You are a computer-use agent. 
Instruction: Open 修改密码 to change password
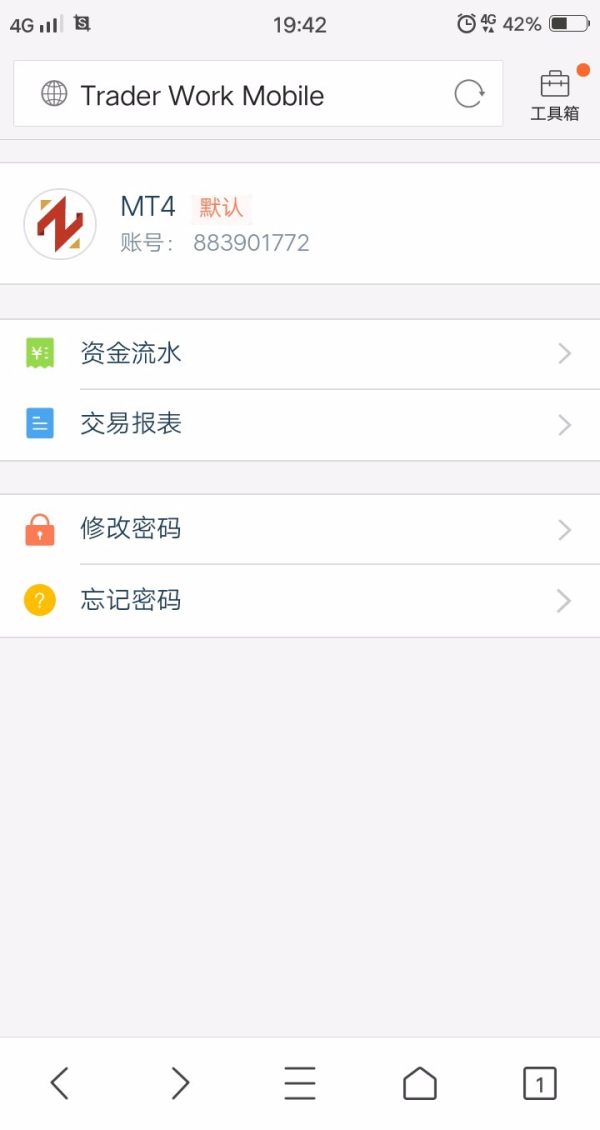tap(300, 529)
